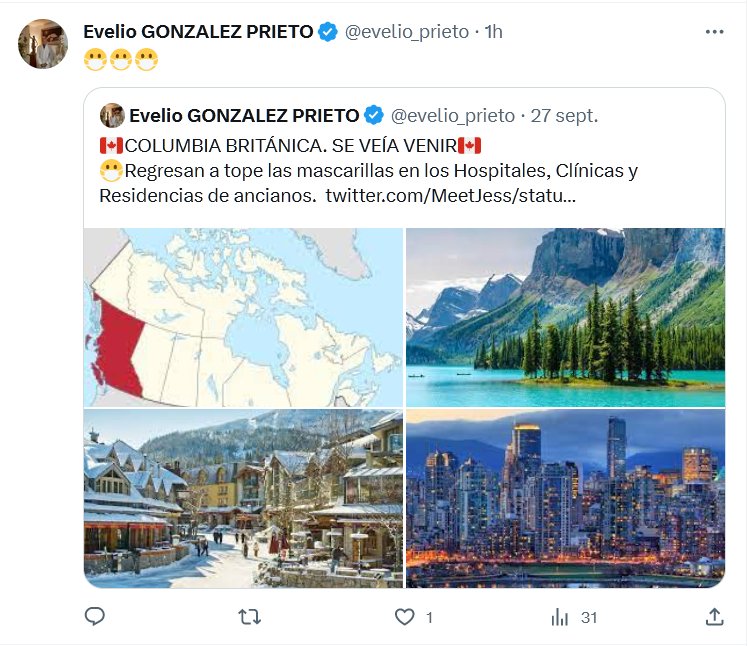View the city skyline at night photo
The width and height of the screenshot is (748, 646).
click(x=565, y=498)
